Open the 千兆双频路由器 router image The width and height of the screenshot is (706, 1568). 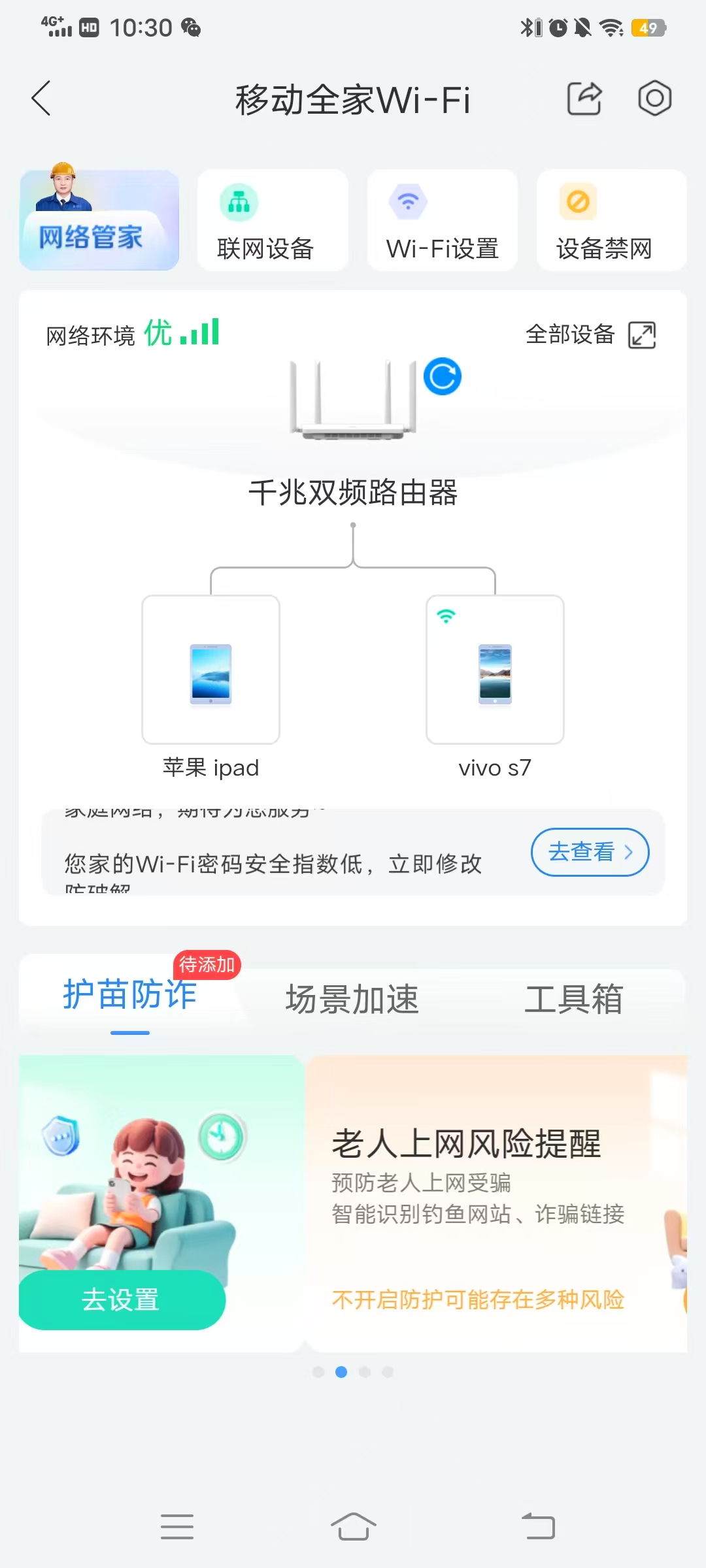coord(353,399)
